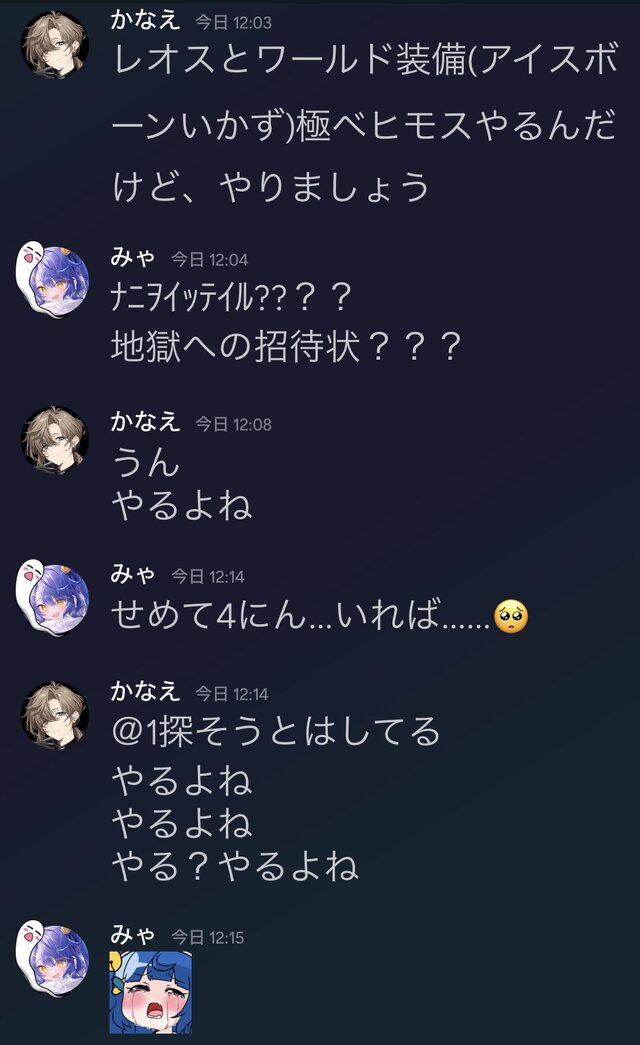Open かなえ's avatar beside the 12:03 message
Image resolution: width=640 pixels, height=1045 pixels.
click(55, 45)
